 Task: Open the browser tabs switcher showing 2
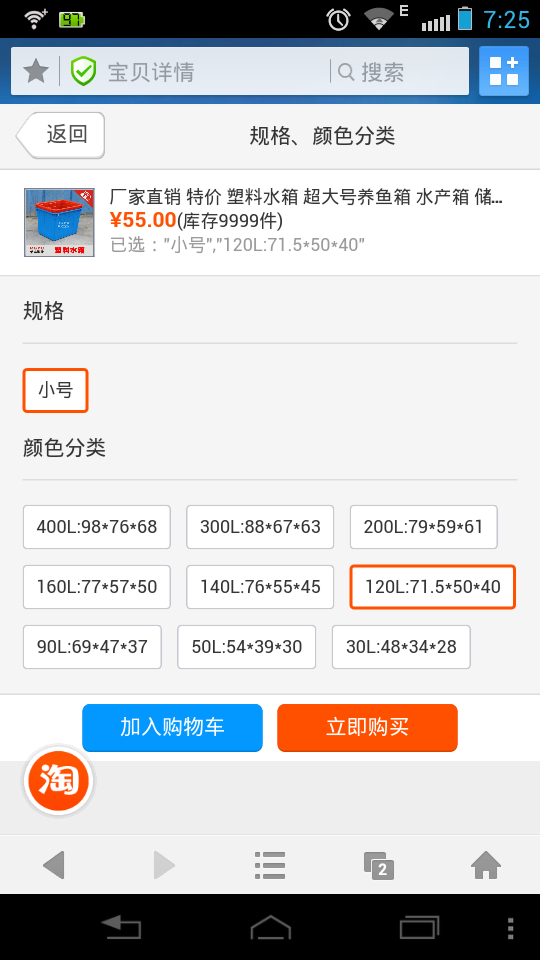[378, 865]
